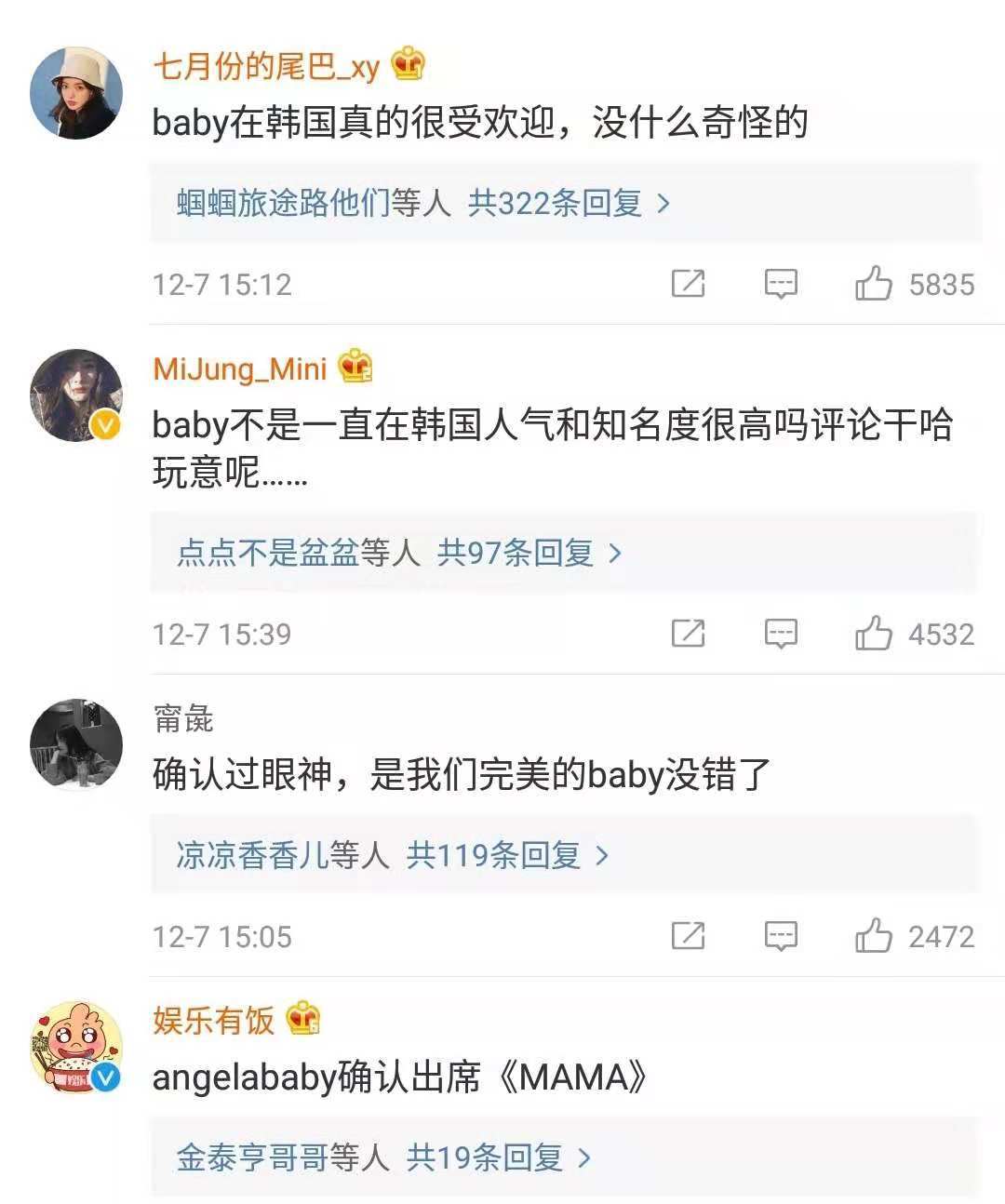Screen dimensions: 1005x1204
Task: Reply to the 12-7 15:12 comment
Action: [781, 284]
